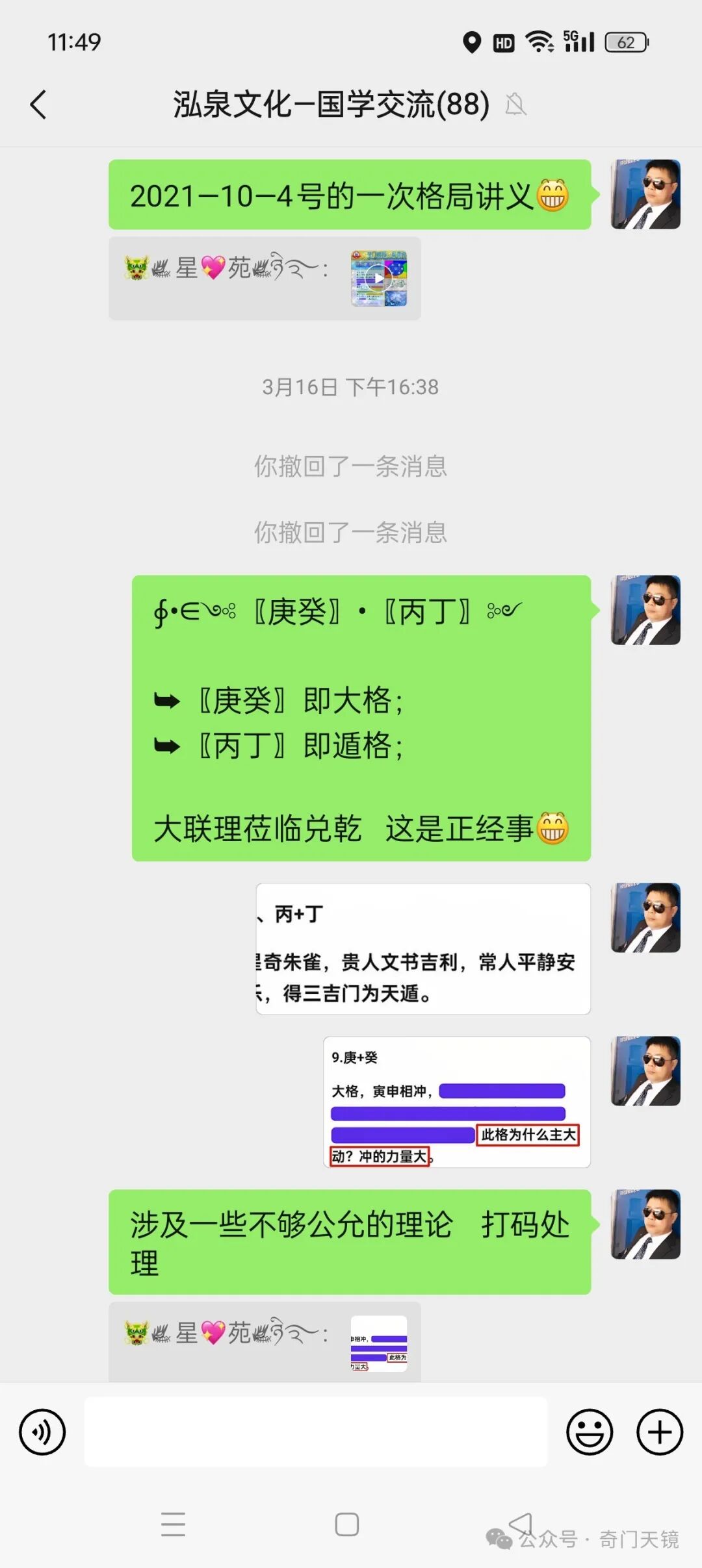The image size is (702, 1568).
Task: Open sender avatar beside 格局讲义 message
Action: click(645, 194)
